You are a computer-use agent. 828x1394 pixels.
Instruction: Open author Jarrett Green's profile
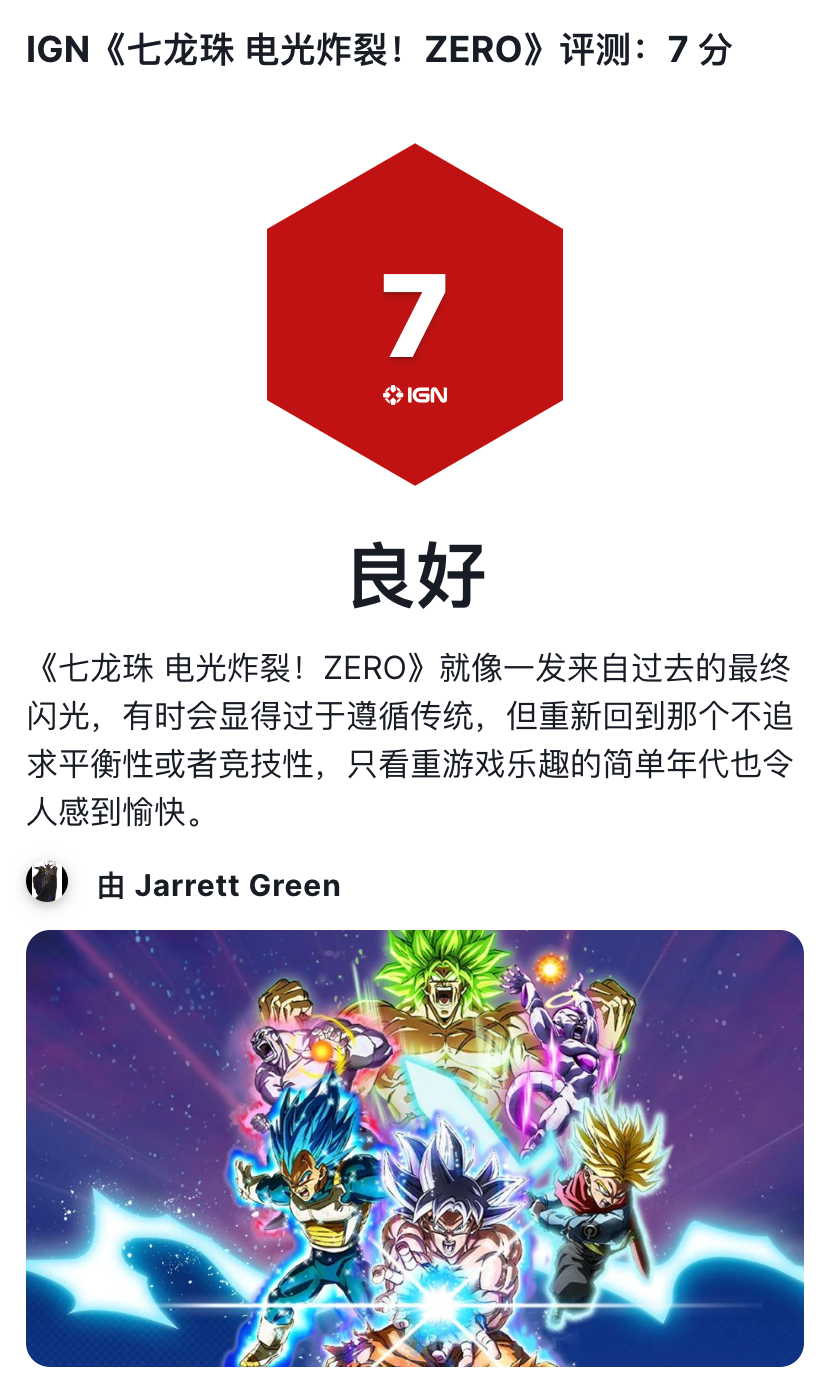click(x=238, y=886)
